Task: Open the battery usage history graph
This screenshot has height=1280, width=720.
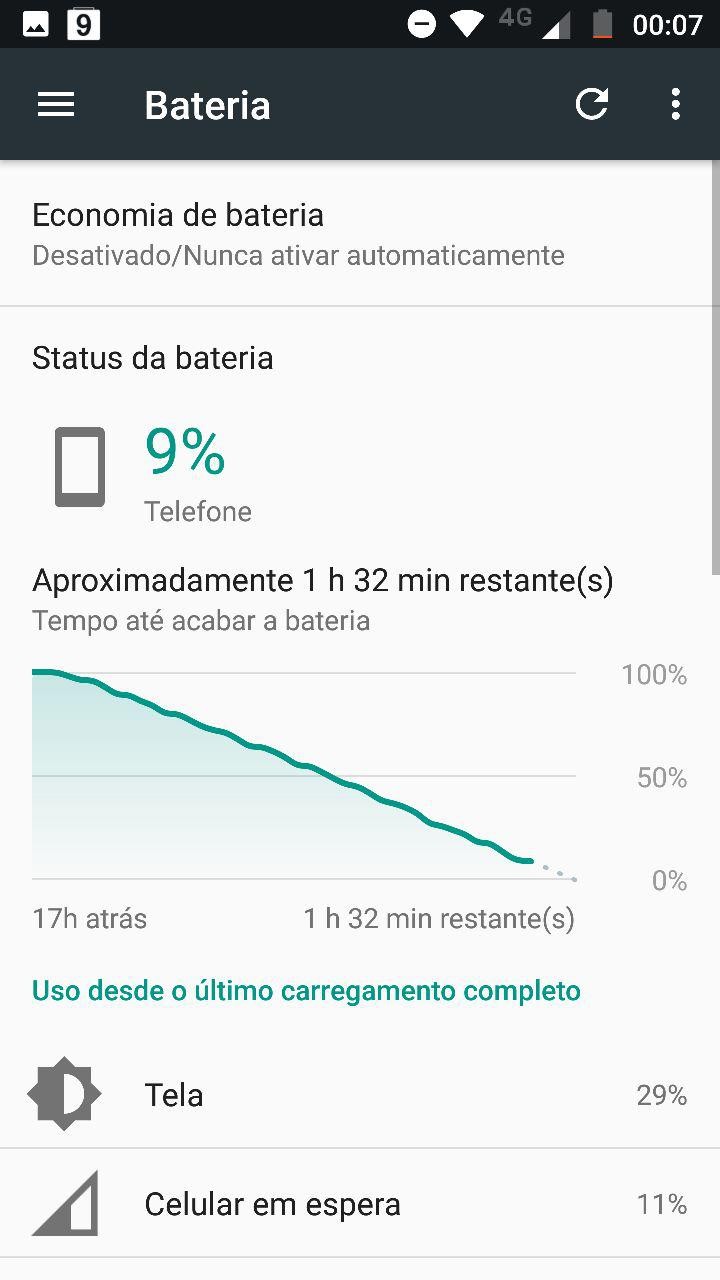Action: (x=304, y=776)
